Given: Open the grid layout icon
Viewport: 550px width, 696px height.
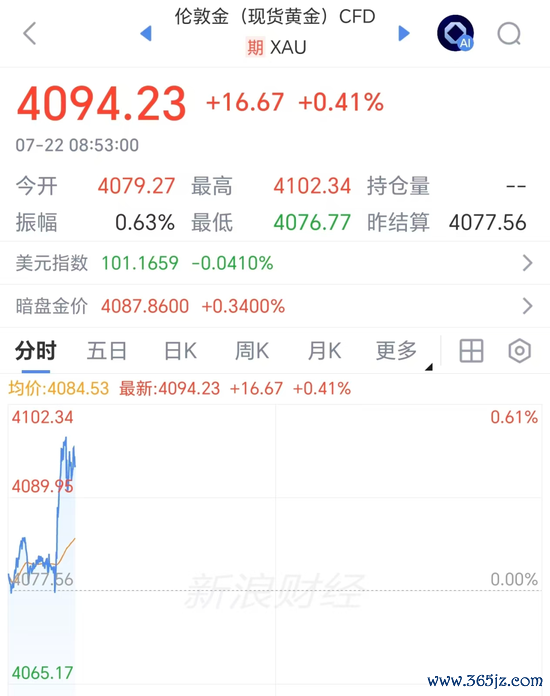Looking at the screenshot, I should (471, 351).
